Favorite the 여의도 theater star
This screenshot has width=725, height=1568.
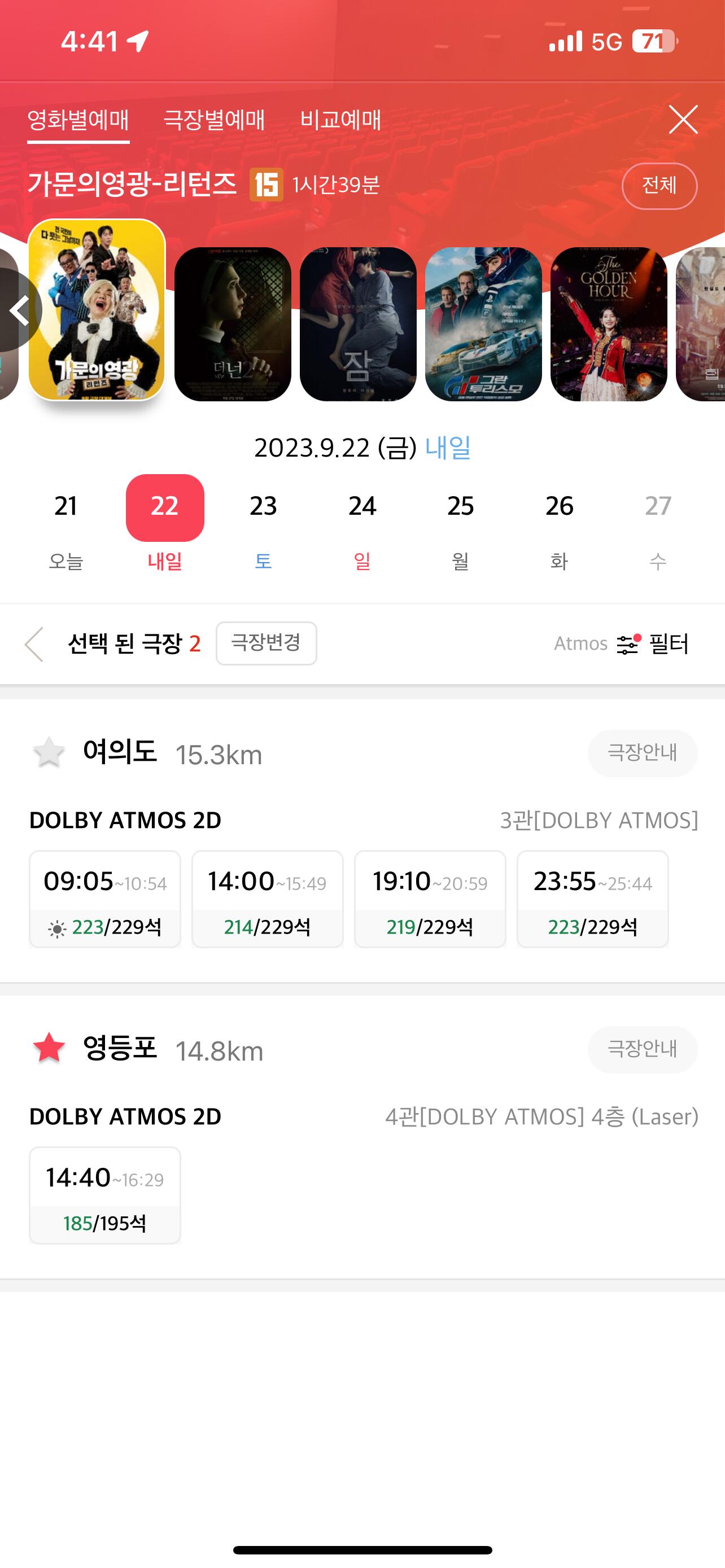(49, 753)
